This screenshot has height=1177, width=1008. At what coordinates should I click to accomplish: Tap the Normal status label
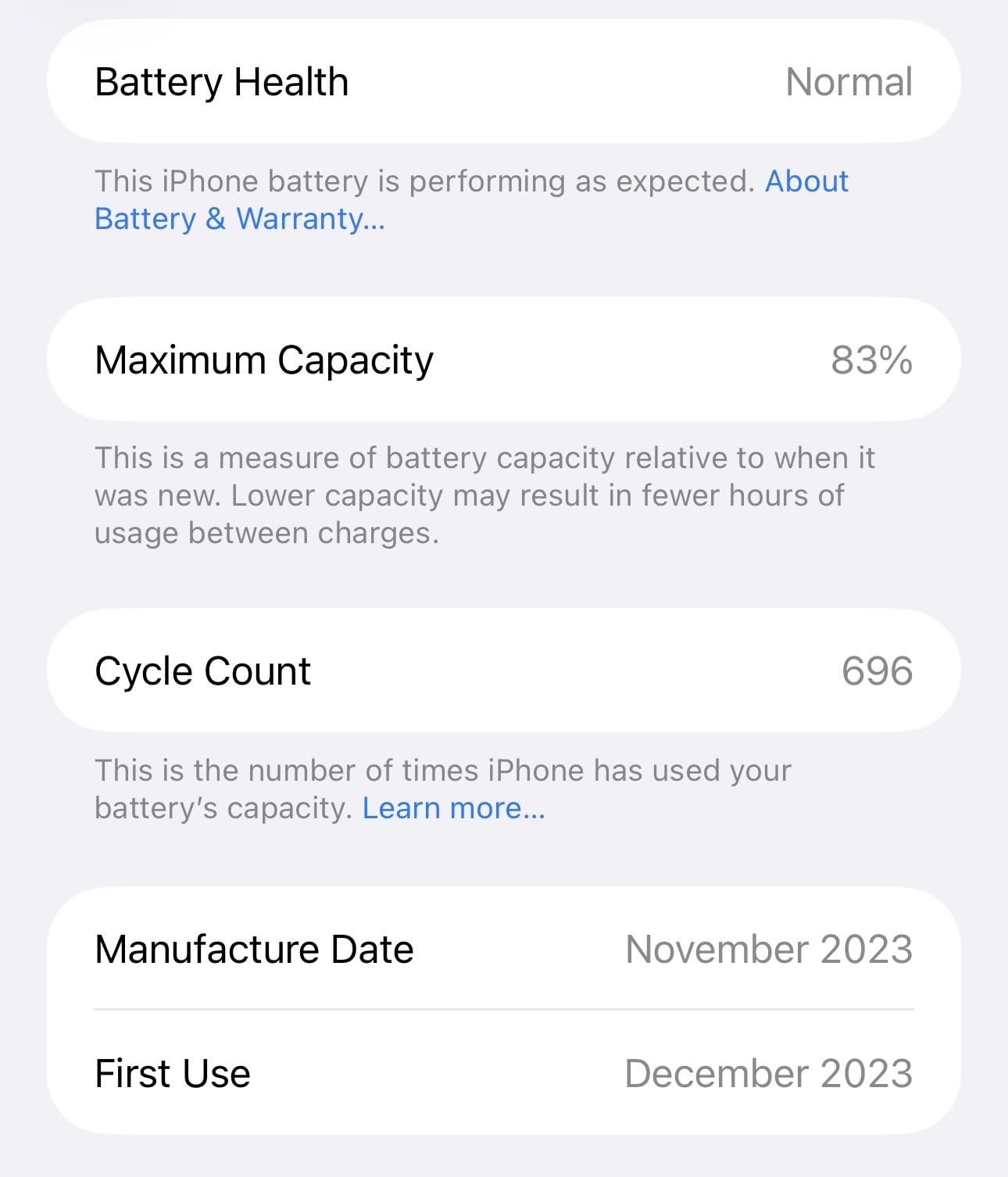[x=849, y=81]
